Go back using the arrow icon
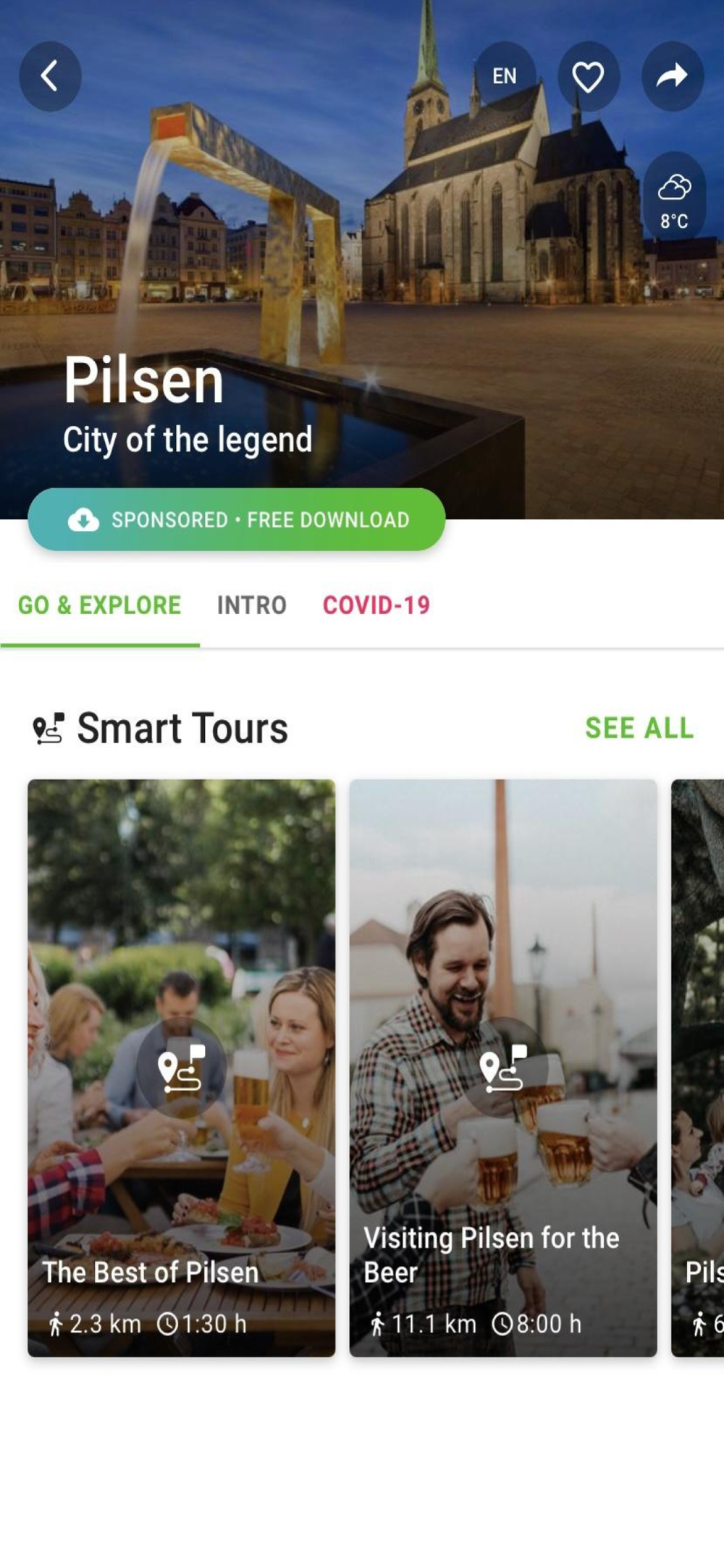 [50, 76]
